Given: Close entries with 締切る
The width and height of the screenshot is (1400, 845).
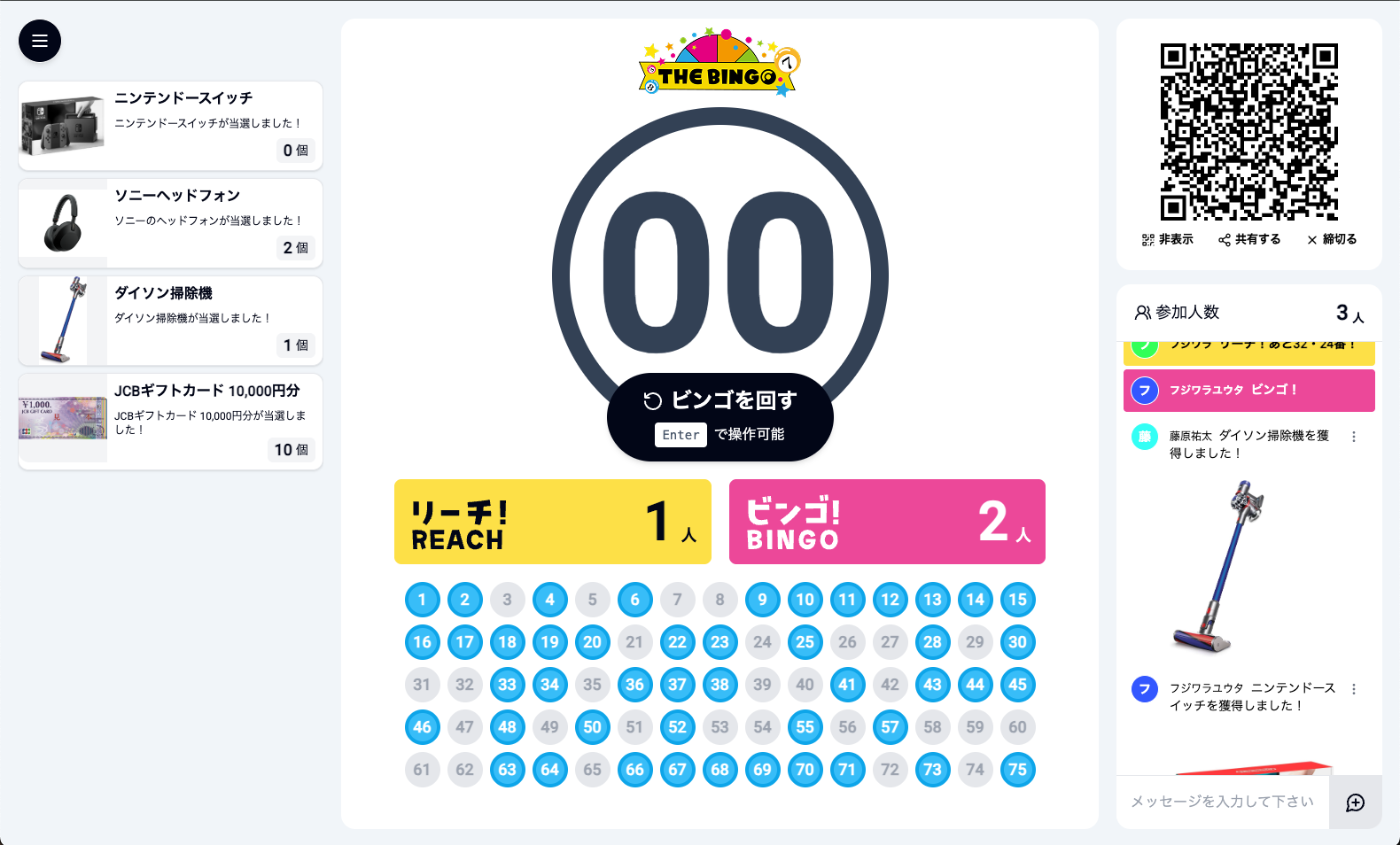Looking at the screenshot, I should click(x=1332, y=239).
